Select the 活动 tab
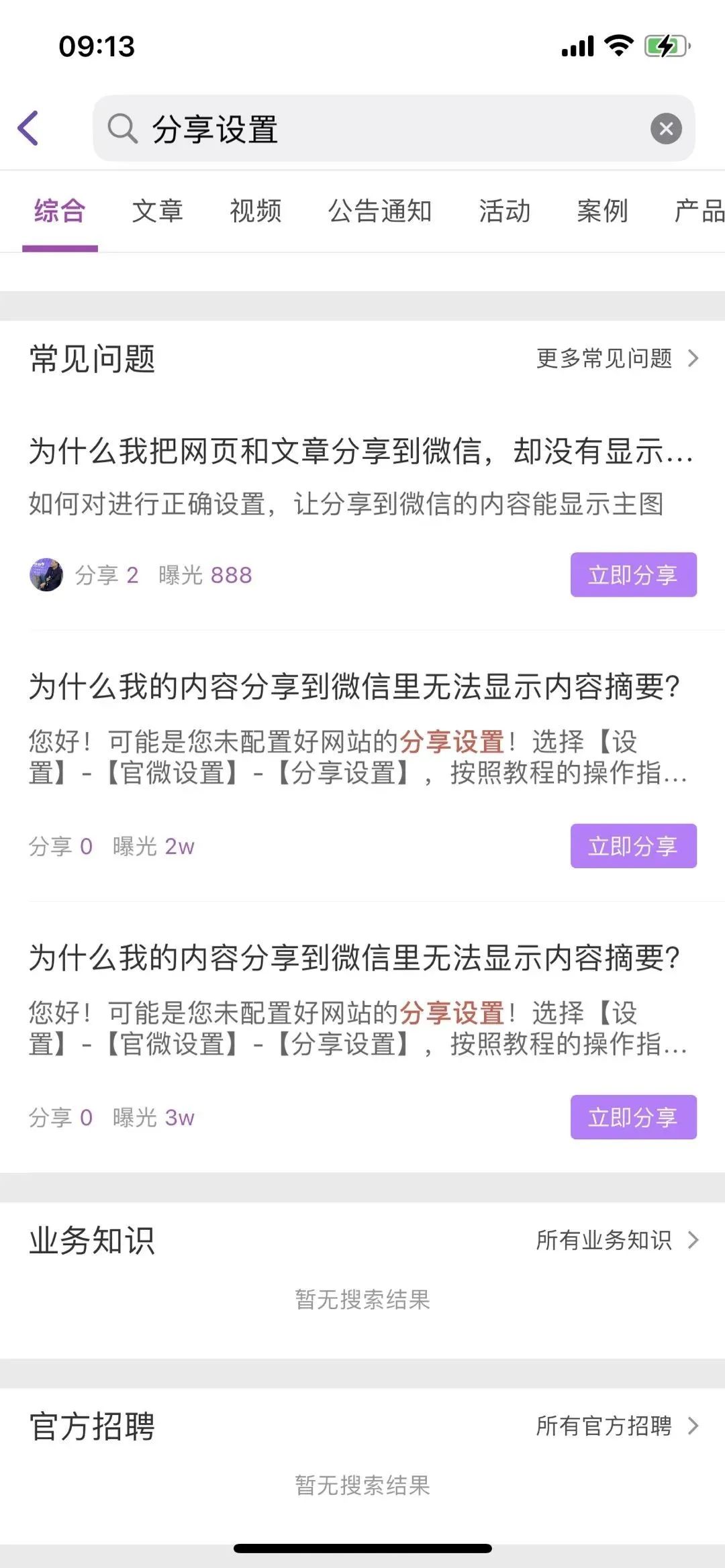The width and height of the screenshot is (725, 1568). (504, 211)
